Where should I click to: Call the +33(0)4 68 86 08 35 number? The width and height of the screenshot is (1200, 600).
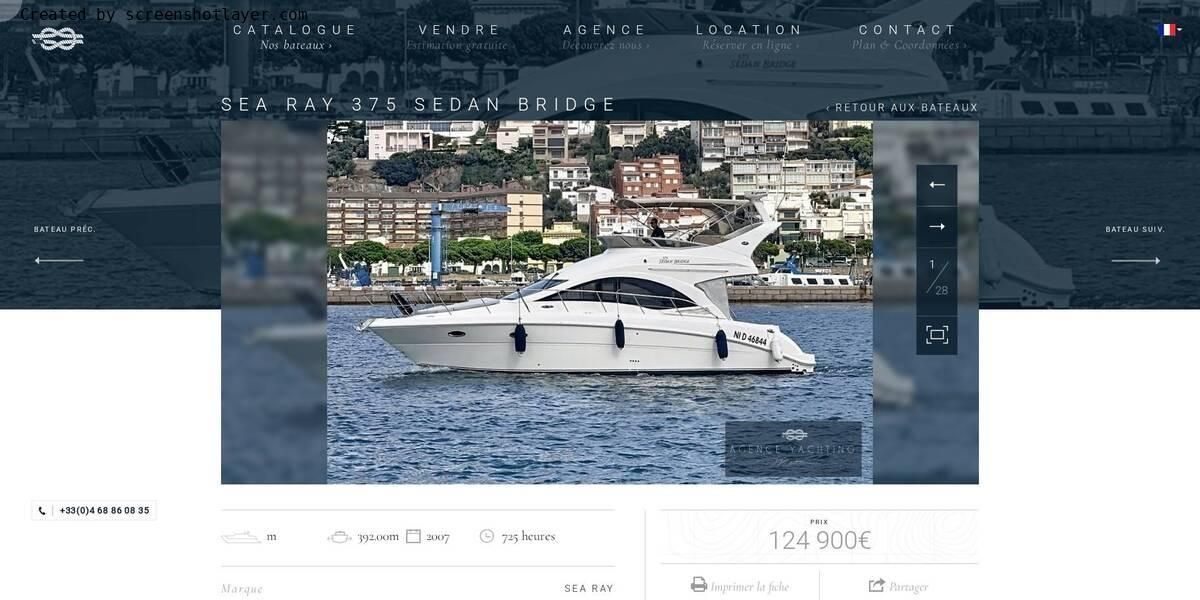point(94,510)
